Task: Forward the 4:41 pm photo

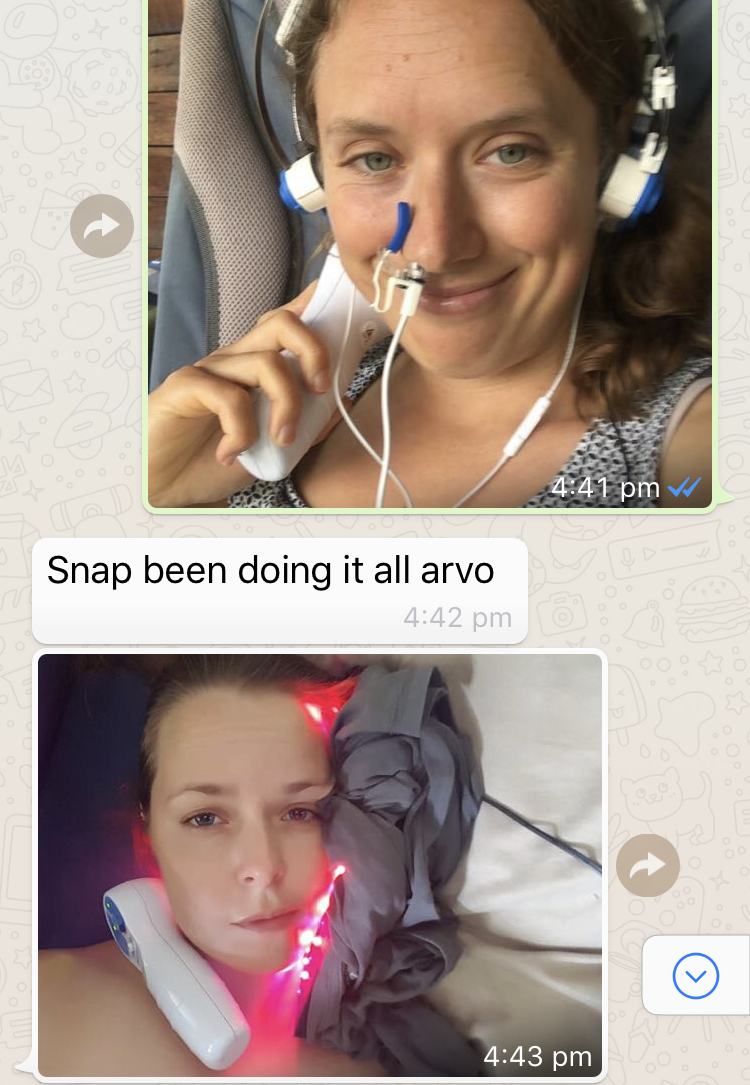Action: point(102,227)
